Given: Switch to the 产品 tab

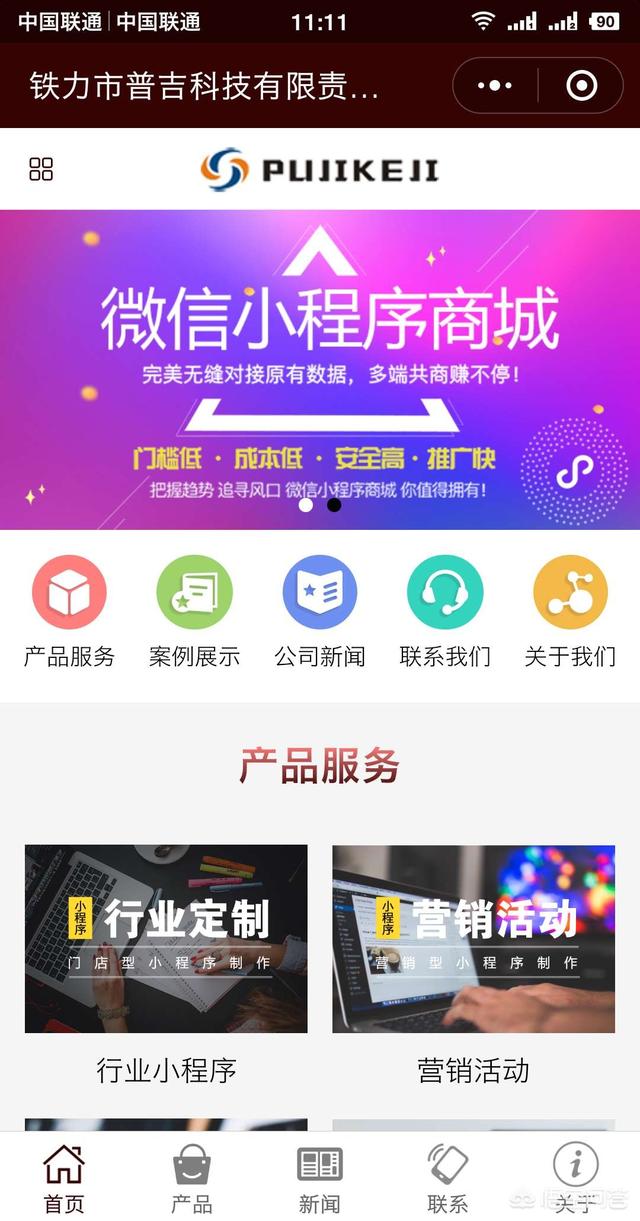Looking at the screenshot, I should click(191, 1179).
